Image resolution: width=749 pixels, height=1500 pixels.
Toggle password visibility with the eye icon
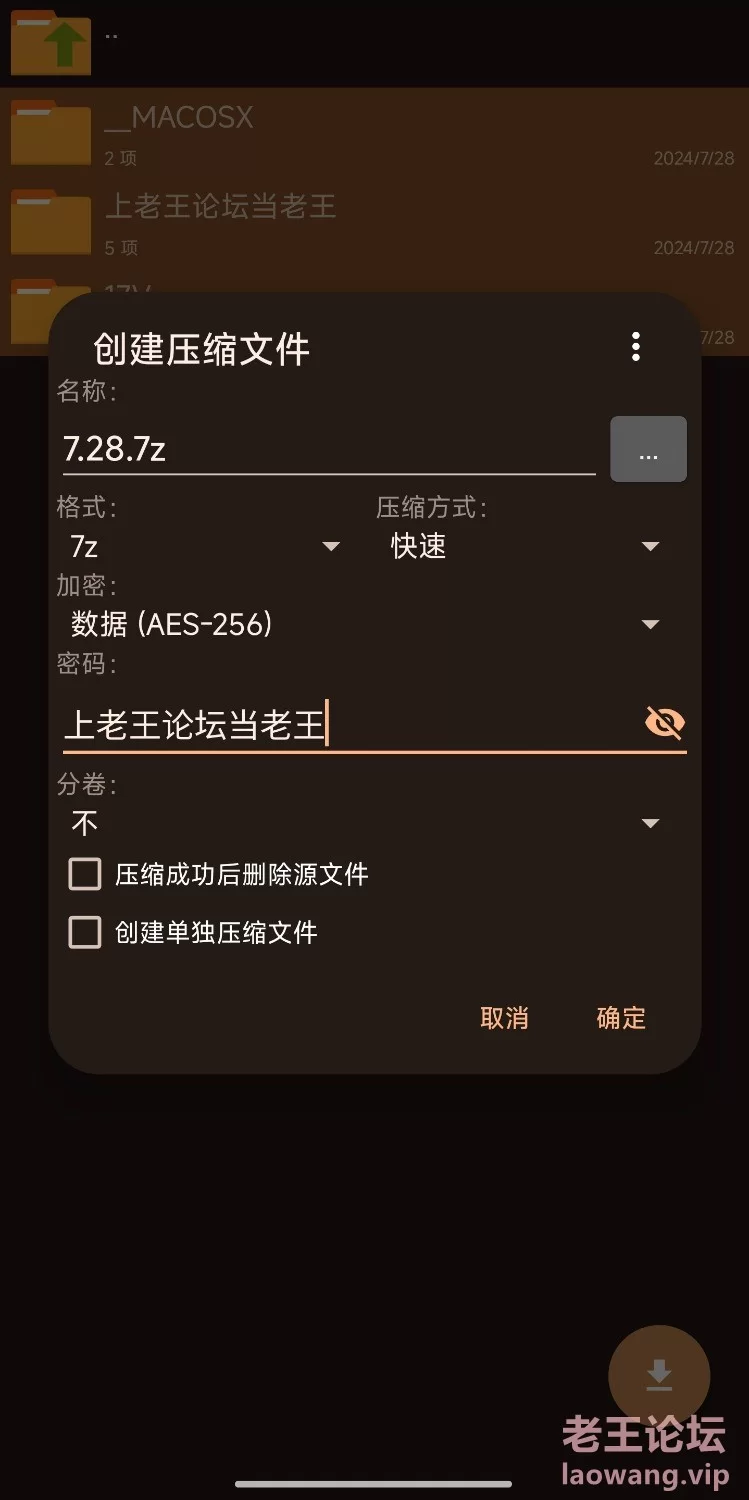click(664, 722)
